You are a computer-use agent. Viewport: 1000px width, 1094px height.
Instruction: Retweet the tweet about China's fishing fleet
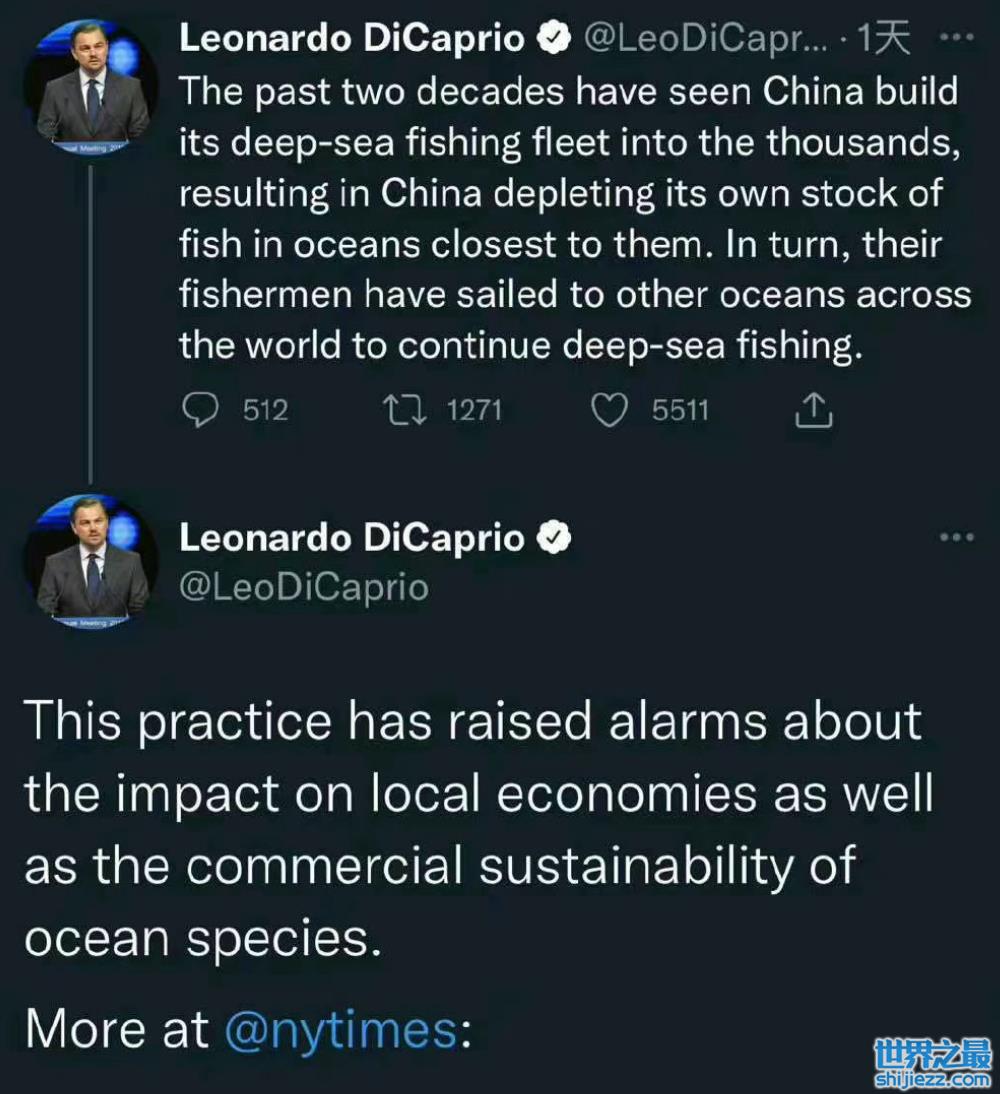click(406, 410)
